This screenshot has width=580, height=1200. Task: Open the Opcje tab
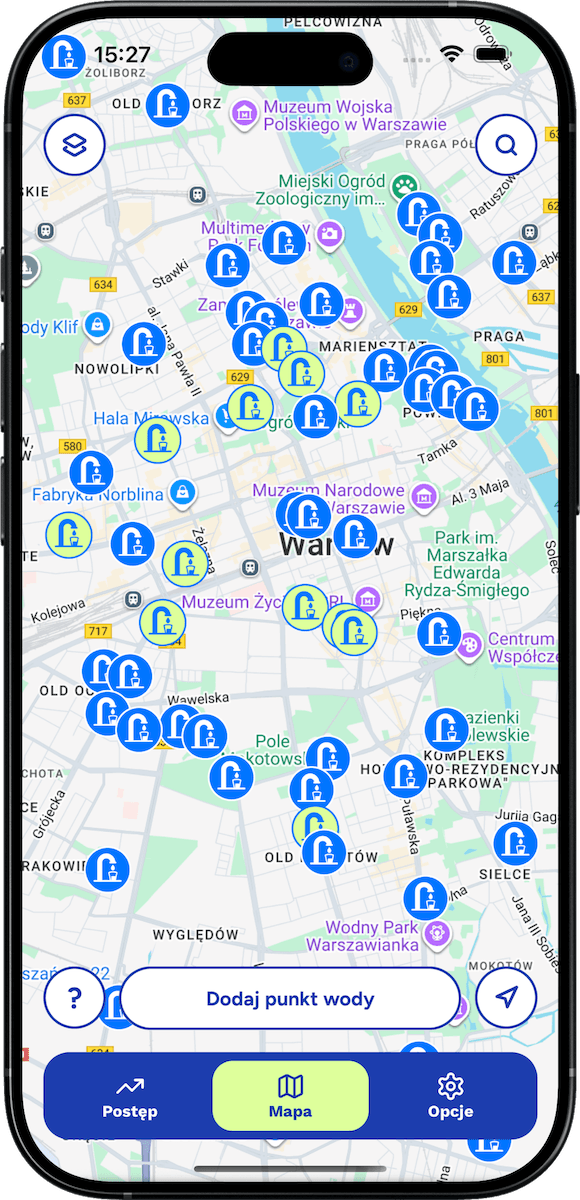point(451,1096)
